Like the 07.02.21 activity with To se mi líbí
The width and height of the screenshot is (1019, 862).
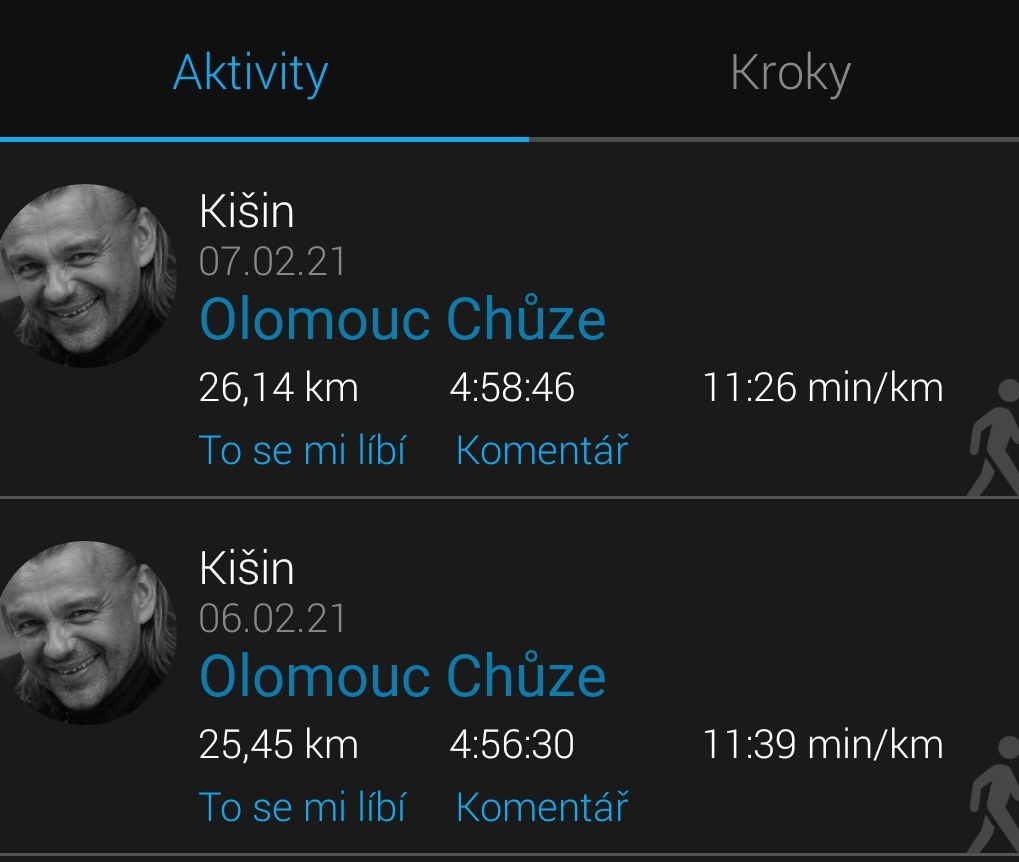click(x=302, y=450)
